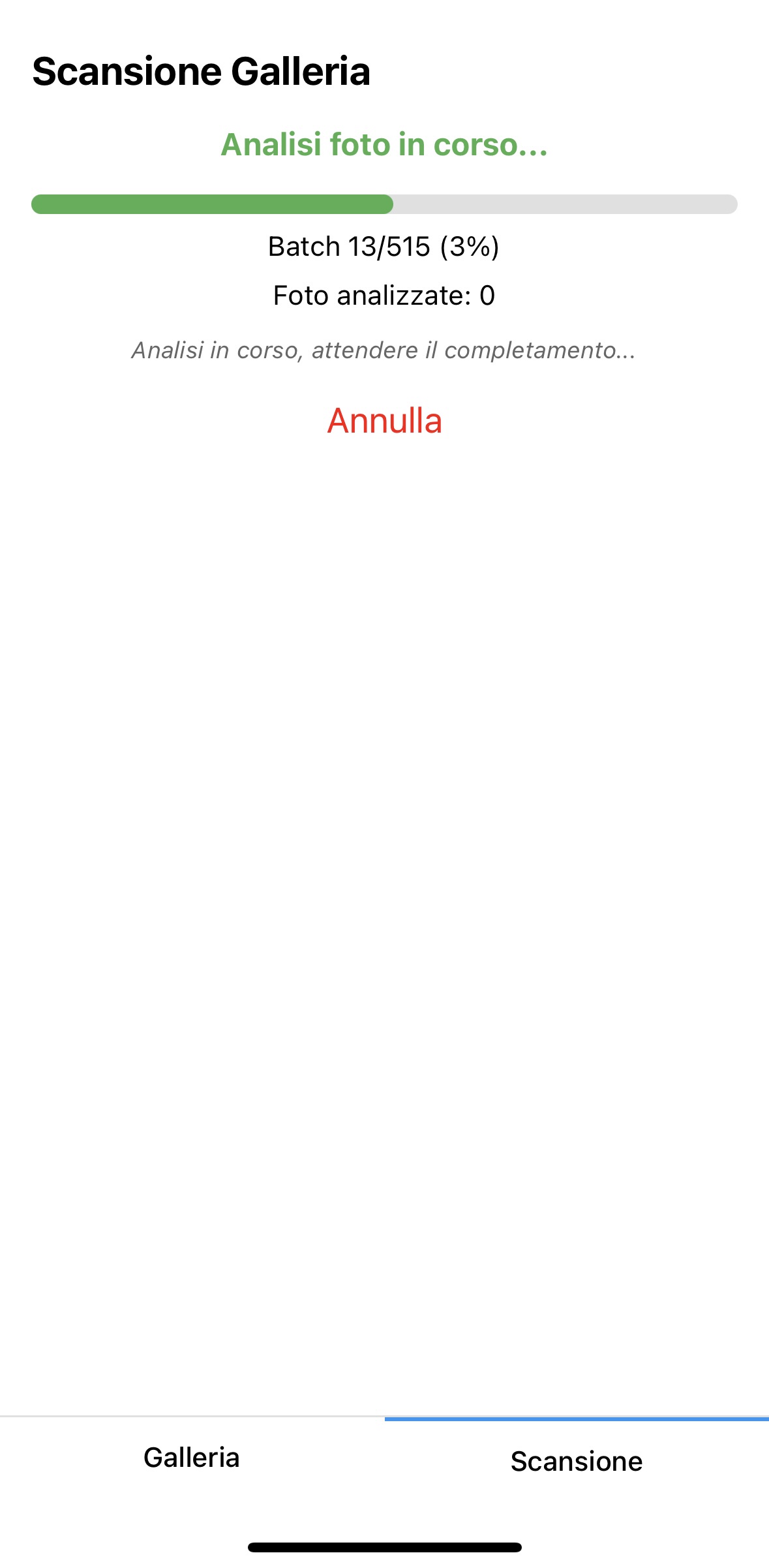Switch to the Galleria tab

click(x=192, y=1458)
